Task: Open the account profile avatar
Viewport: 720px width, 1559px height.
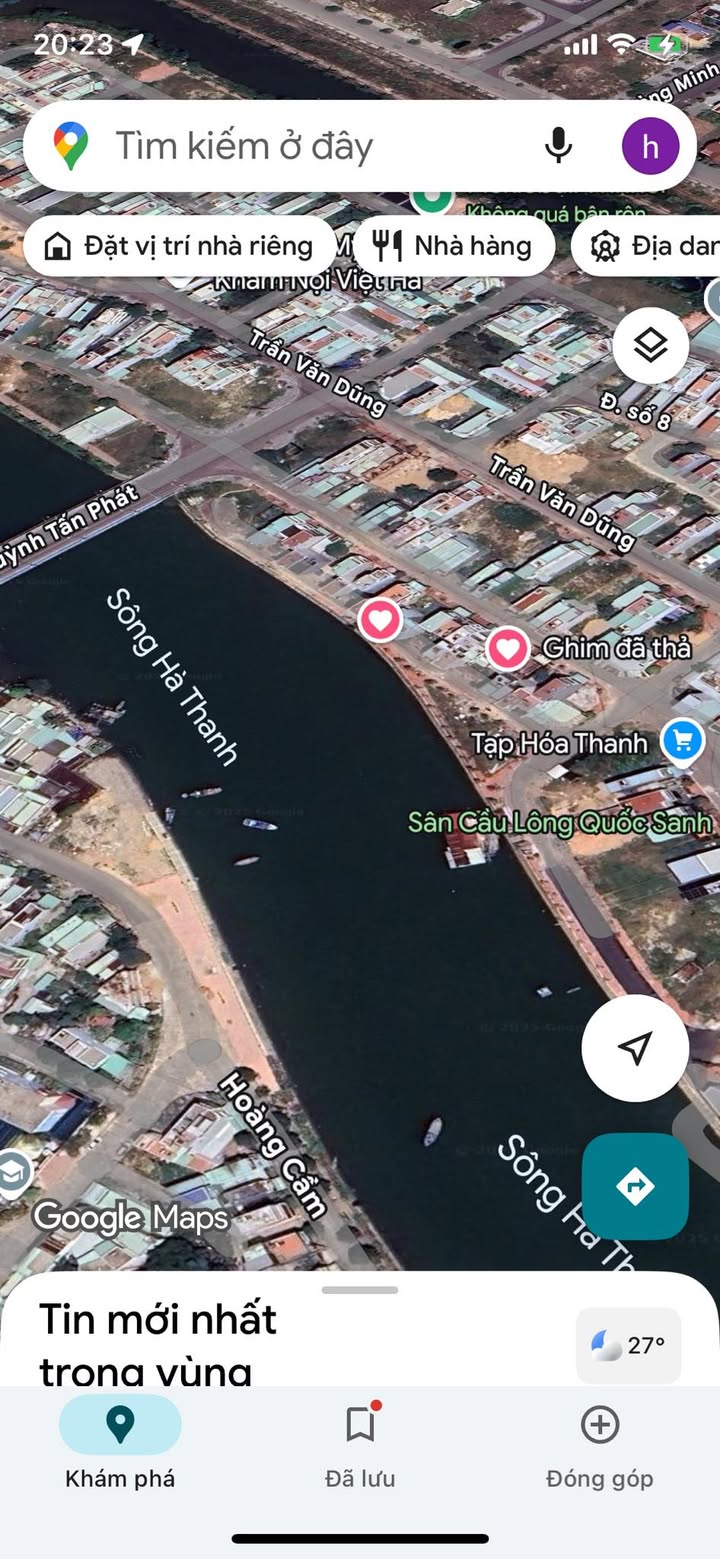Action: click(650, 146)
